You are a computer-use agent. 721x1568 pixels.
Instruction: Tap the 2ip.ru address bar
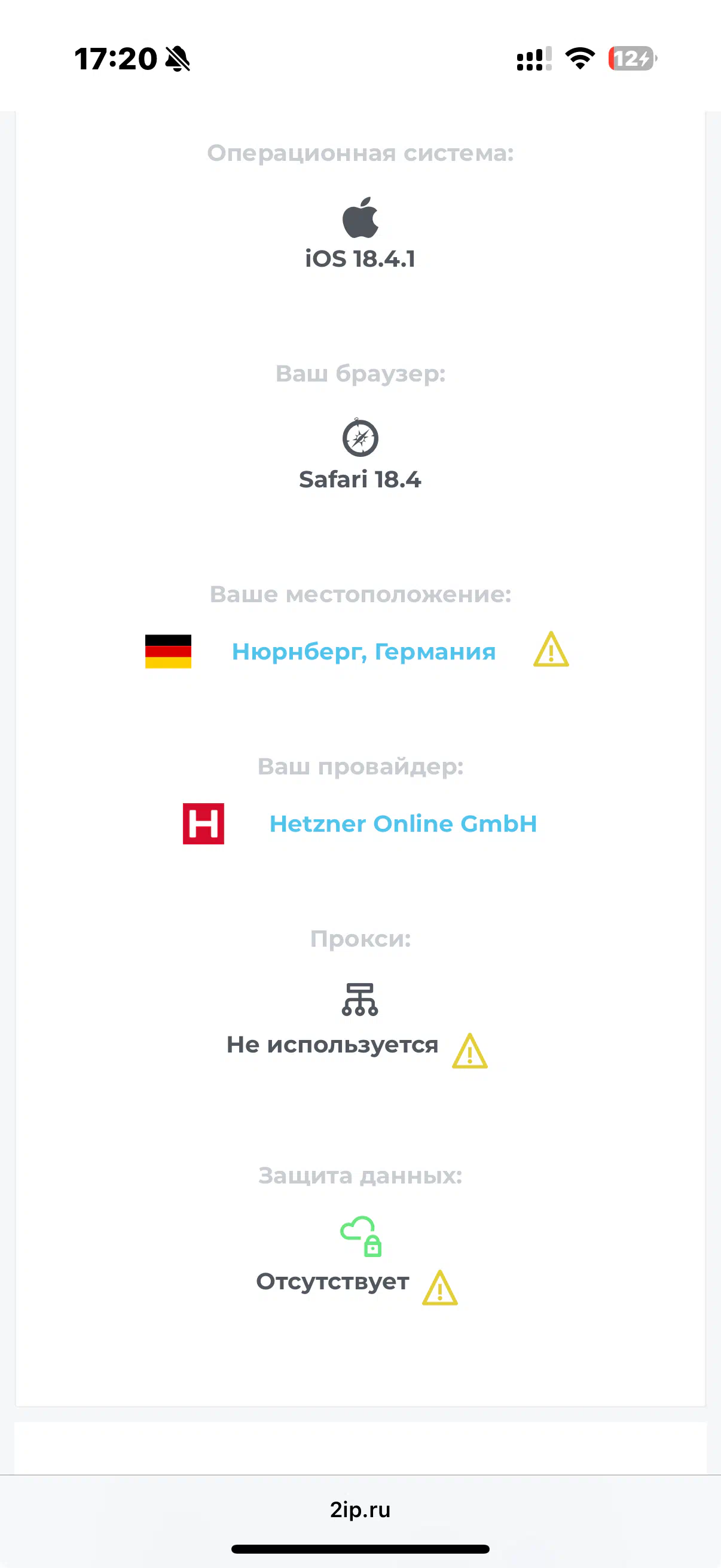(360, 1509)
